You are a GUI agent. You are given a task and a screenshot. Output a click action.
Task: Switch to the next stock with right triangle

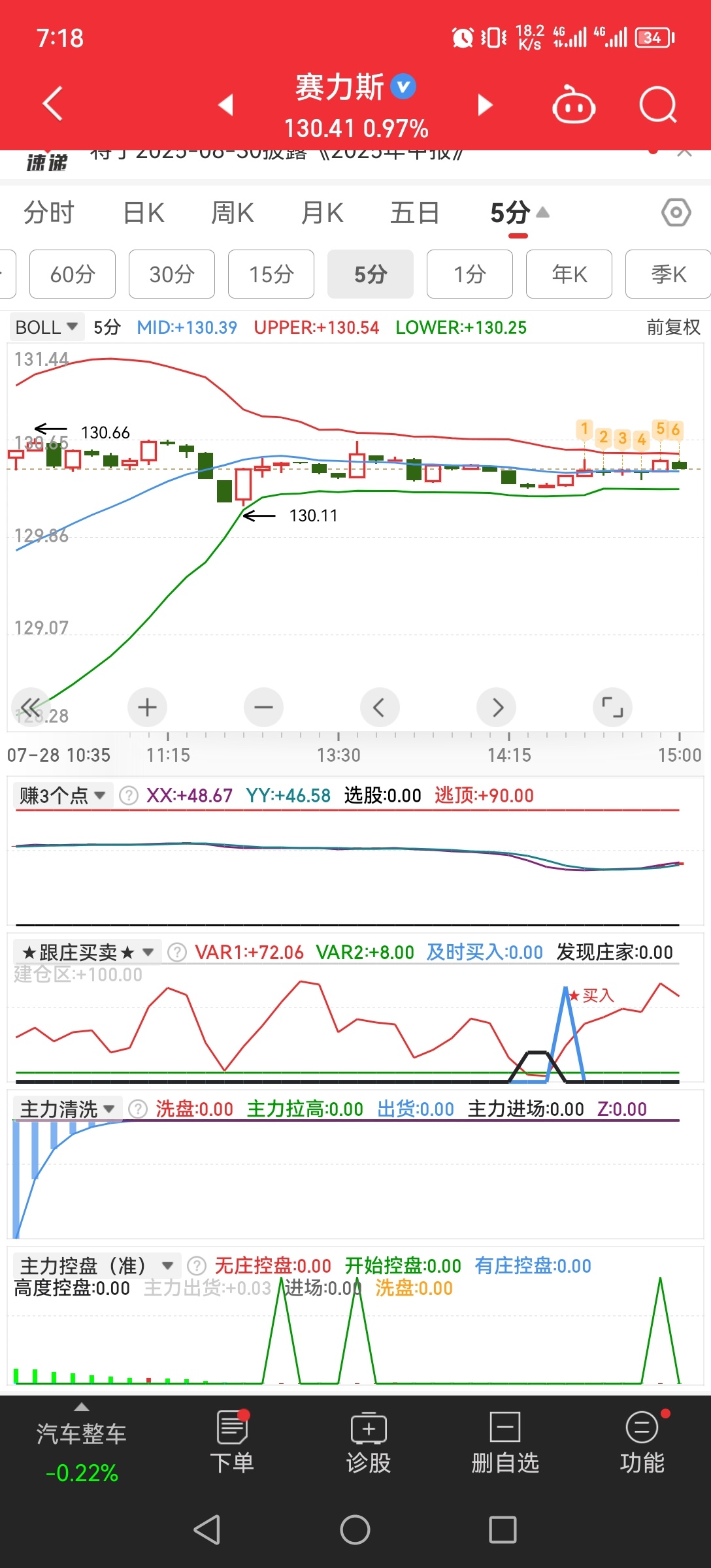pos(485,105)
